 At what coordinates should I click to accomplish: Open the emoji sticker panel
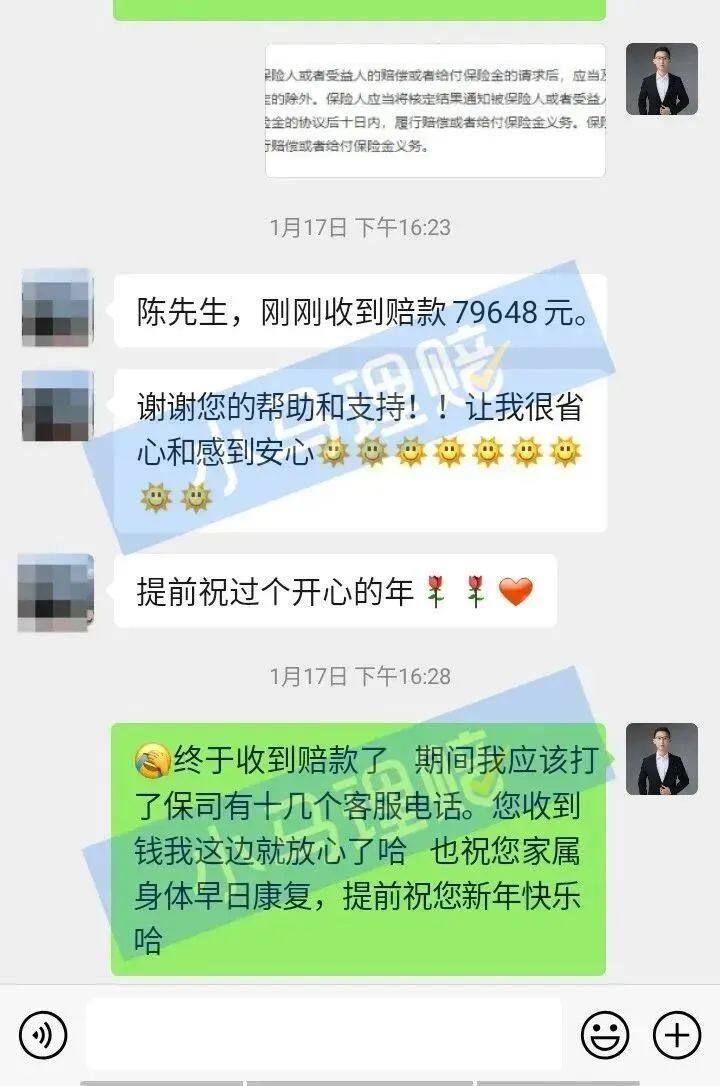pos(605,1034)
